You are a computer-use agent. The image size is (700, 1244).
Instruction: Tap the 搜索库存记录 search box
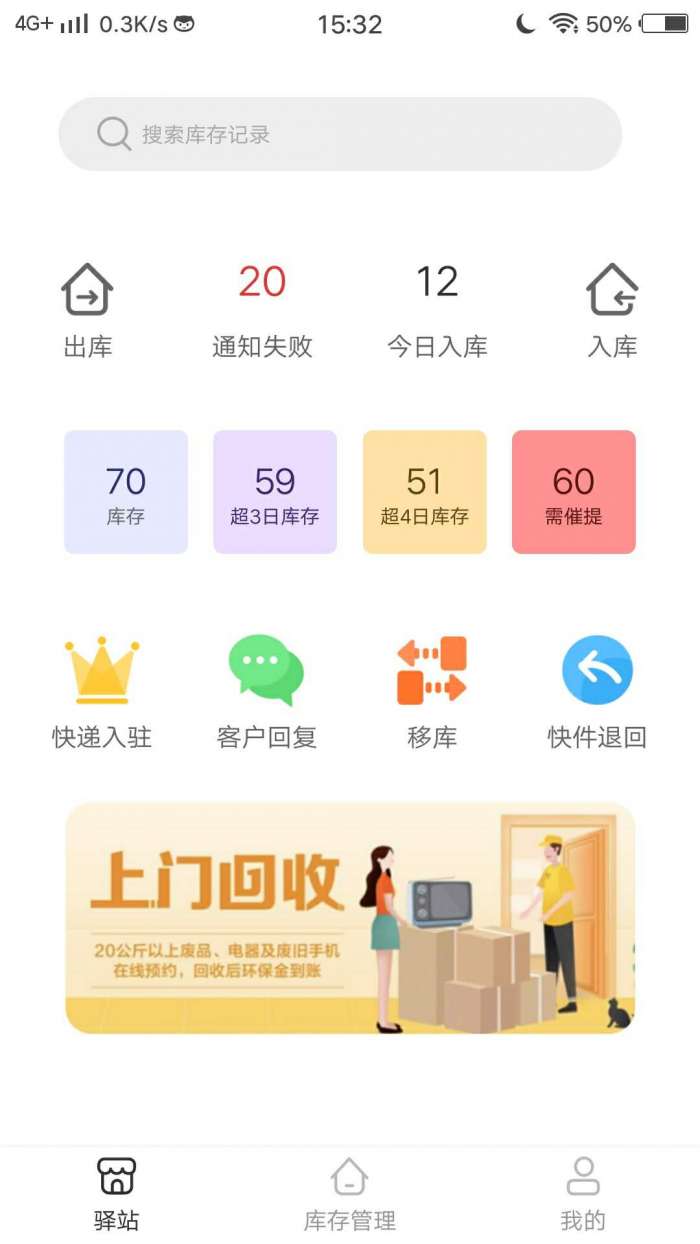(x=340, y=134)
